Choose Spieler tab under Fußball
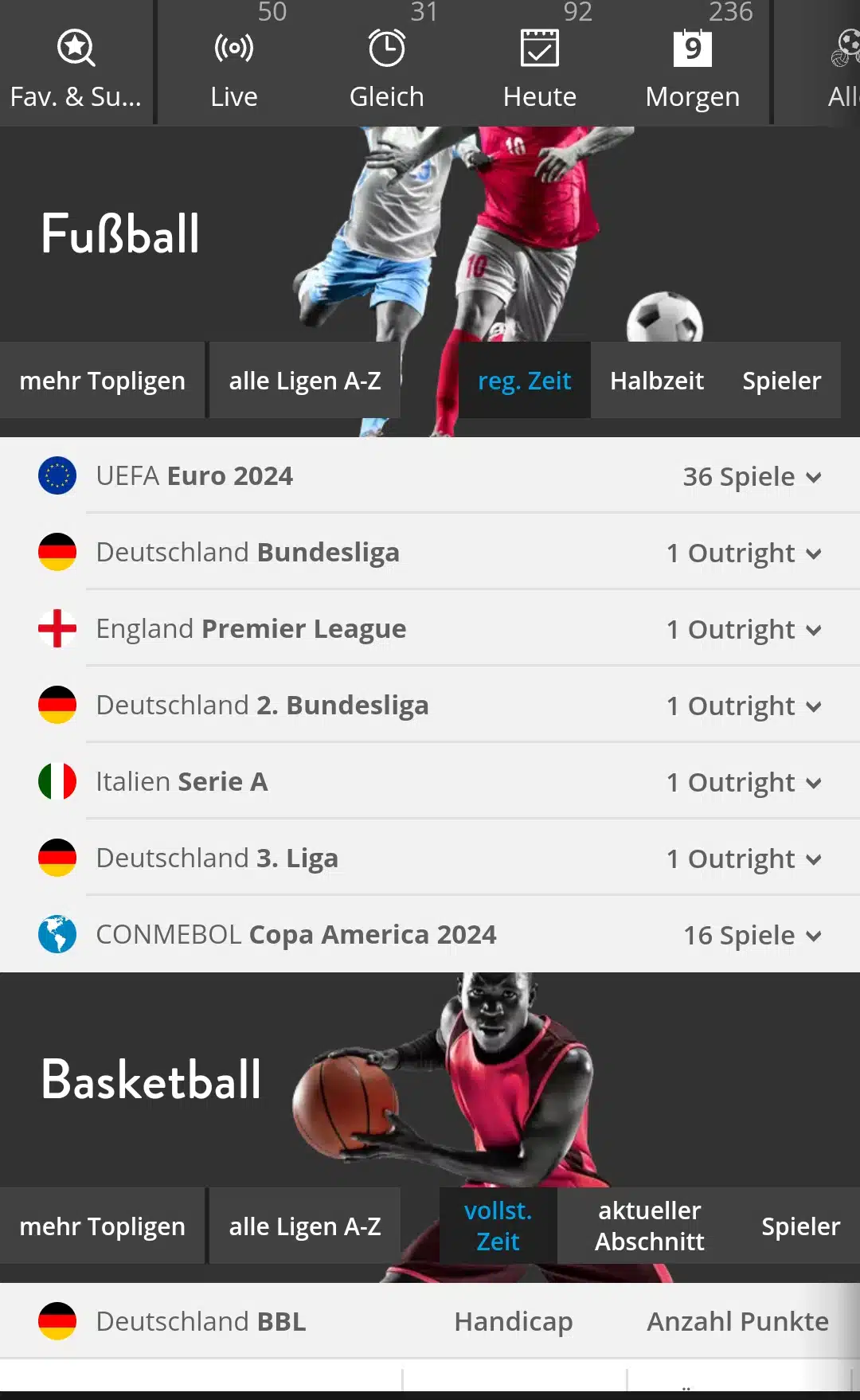The image size is (860, 1400). [x=780, y=381]
